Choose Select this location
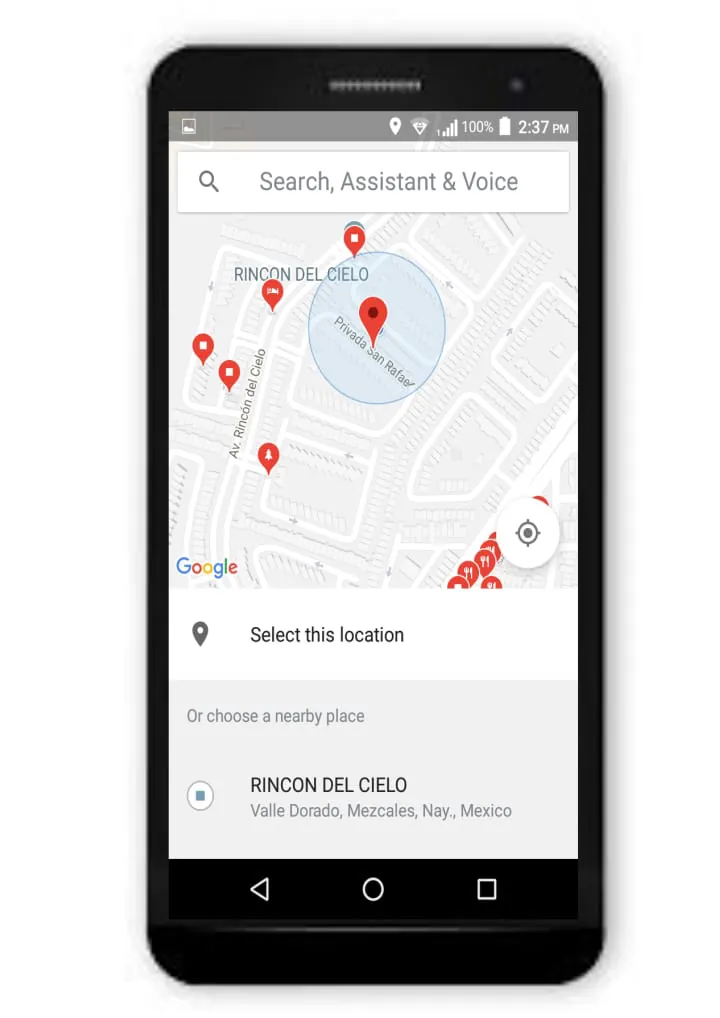This screenshot has width=720, height=1018. [x=327, y=635]
